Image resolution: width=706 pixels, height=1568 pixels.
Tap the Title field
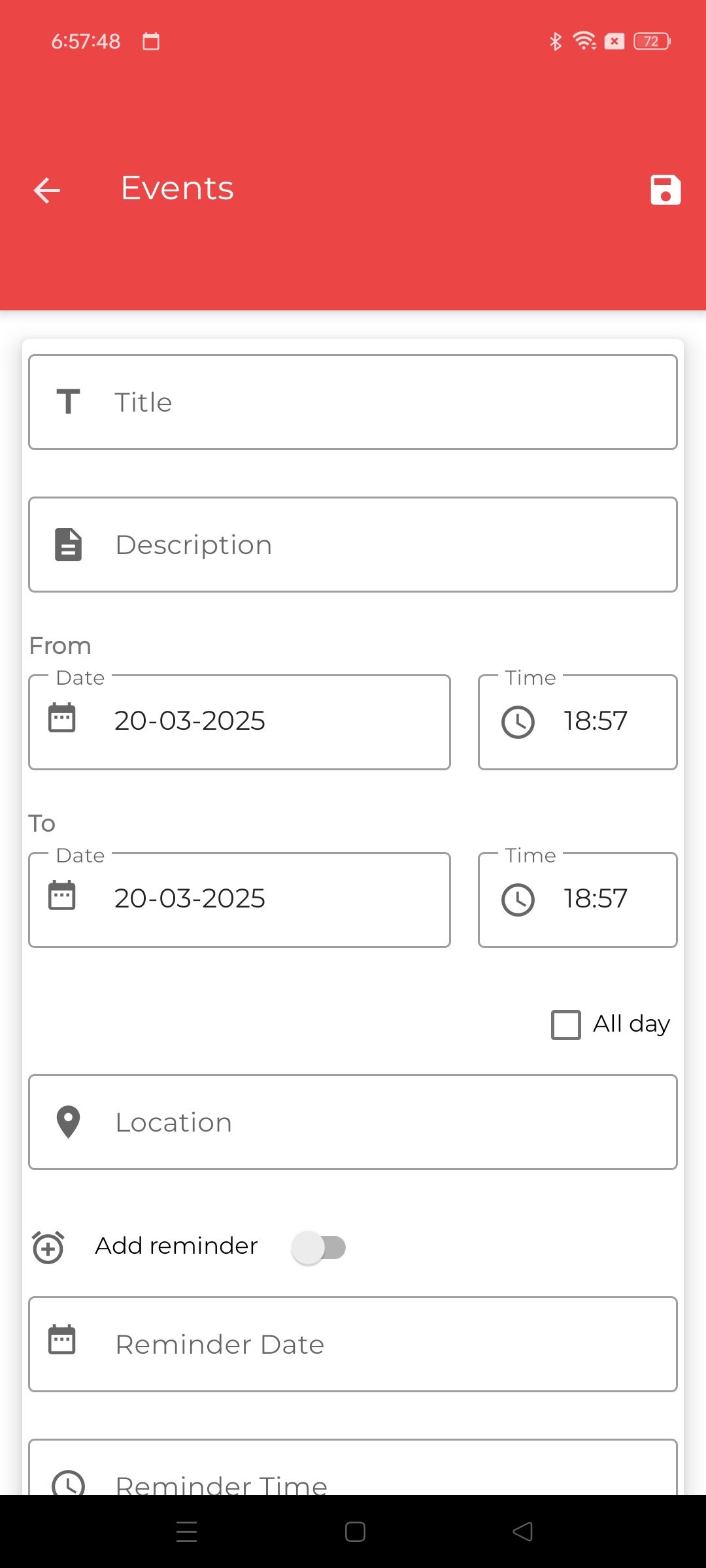353,402
